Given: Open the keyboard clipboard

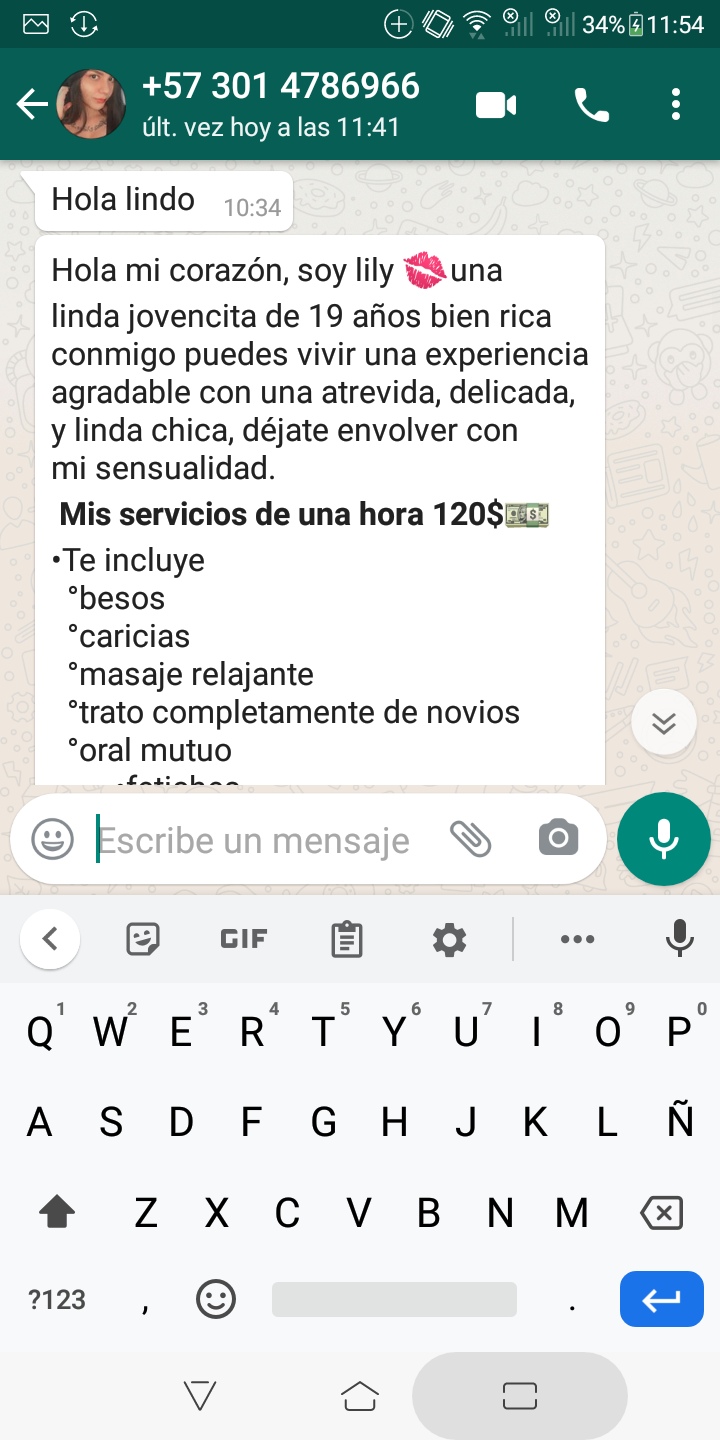Looking at the screenshot, I should (x=346, y=939).
